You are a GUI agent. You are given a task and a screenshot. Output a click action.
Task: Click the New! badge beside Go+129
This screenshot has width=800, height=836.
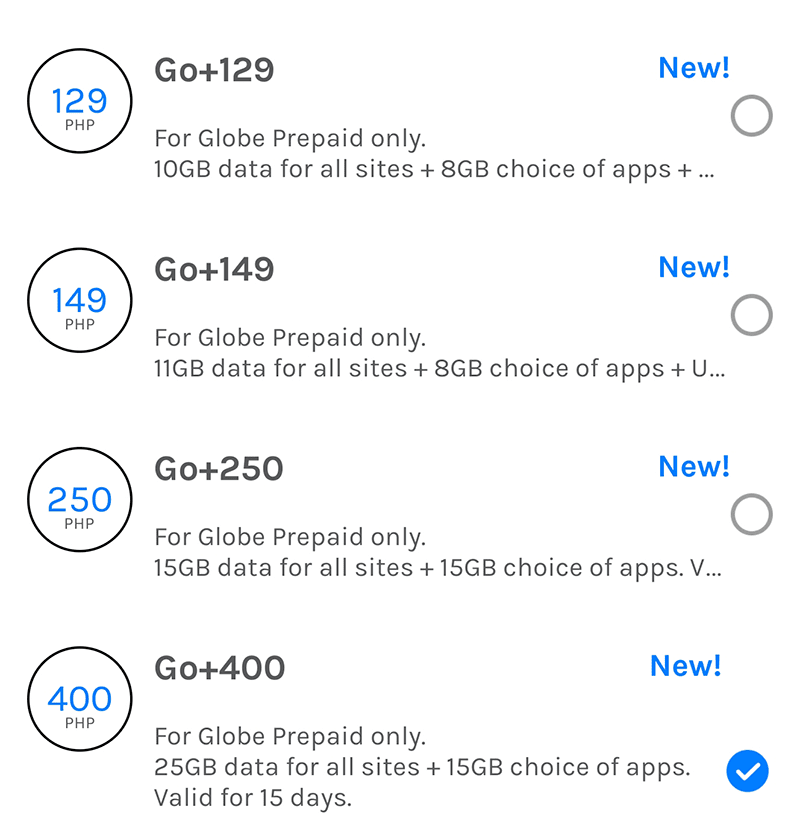point(693,68)
